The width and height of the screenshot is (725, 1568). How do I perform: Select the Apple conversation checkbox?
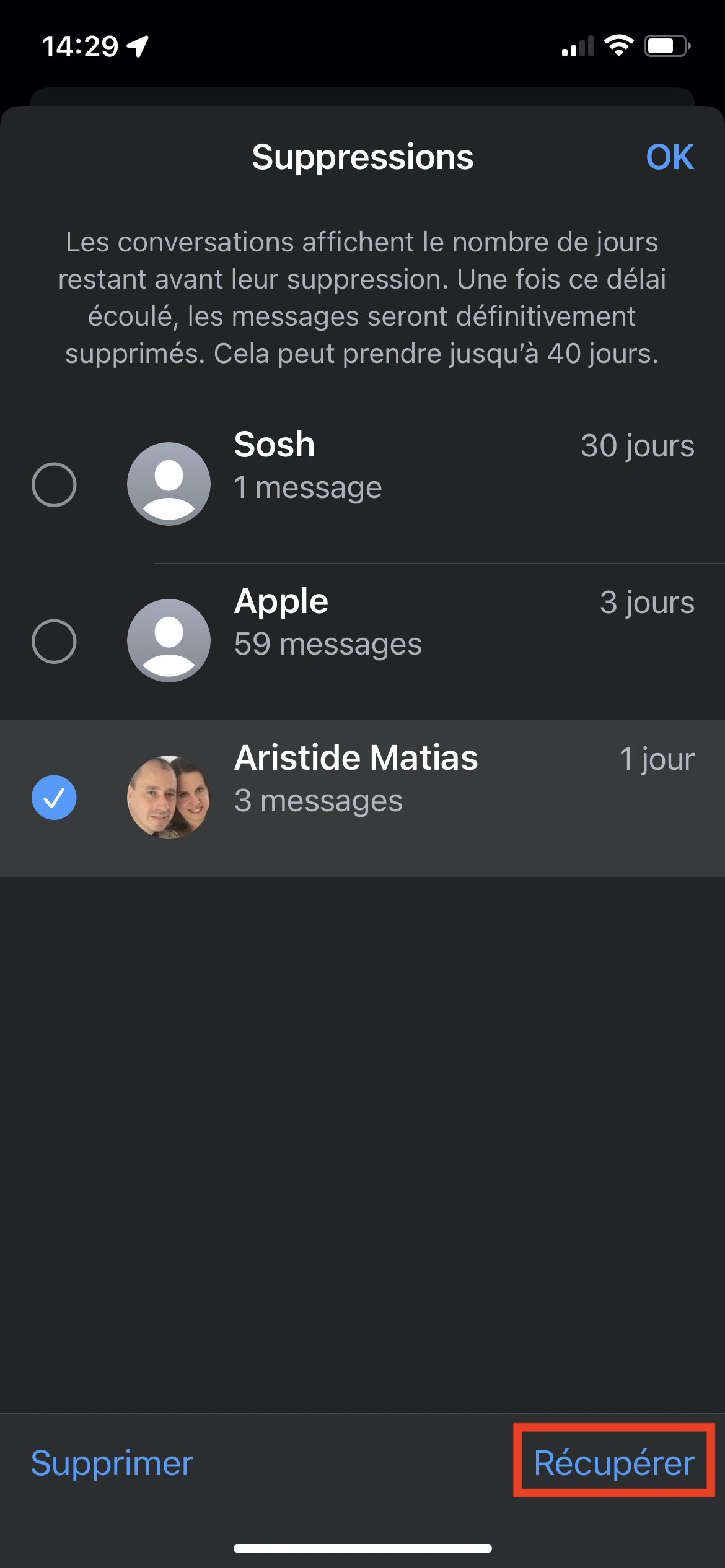55,641
